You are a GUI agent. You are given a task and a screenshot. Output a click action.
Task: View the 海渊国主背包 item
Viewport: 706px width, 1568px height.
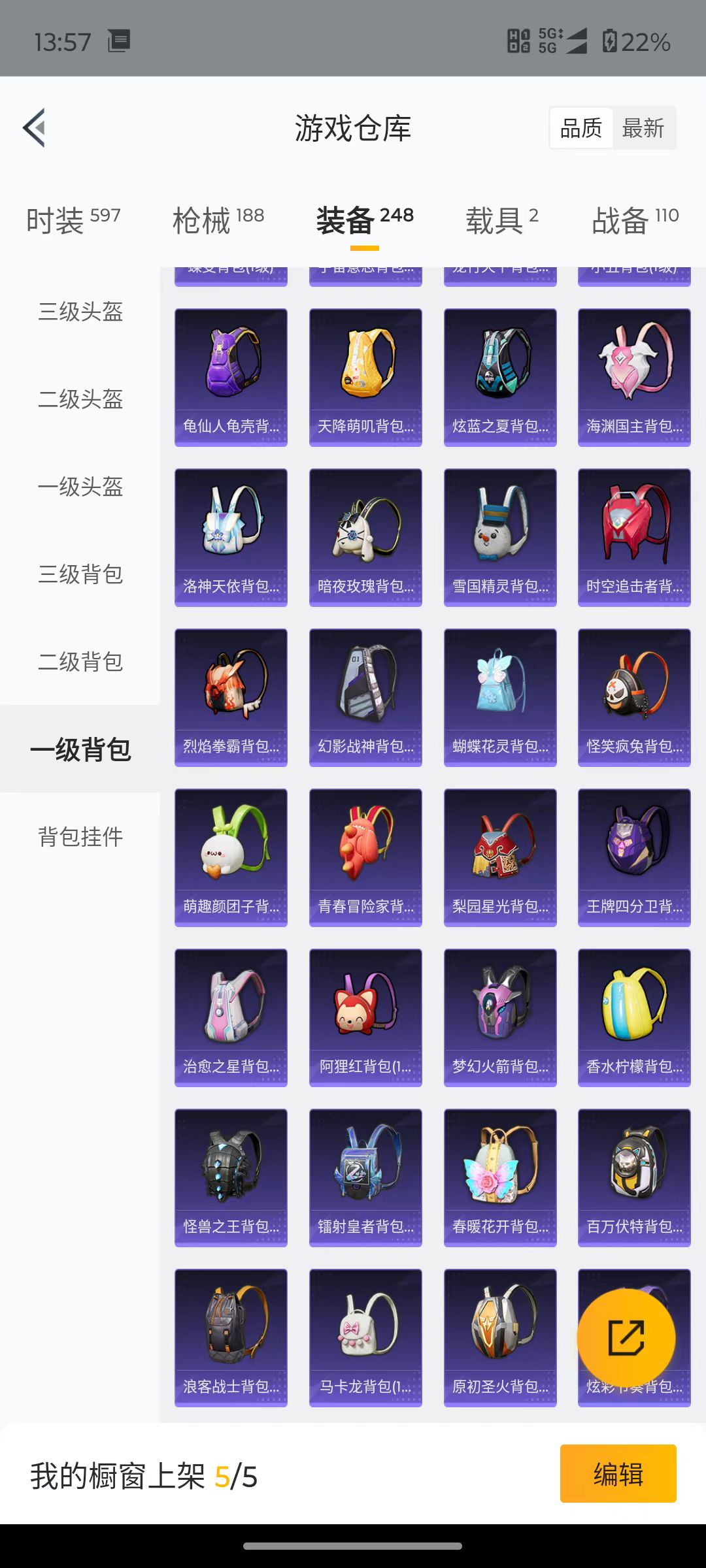[x=634, y=378]
